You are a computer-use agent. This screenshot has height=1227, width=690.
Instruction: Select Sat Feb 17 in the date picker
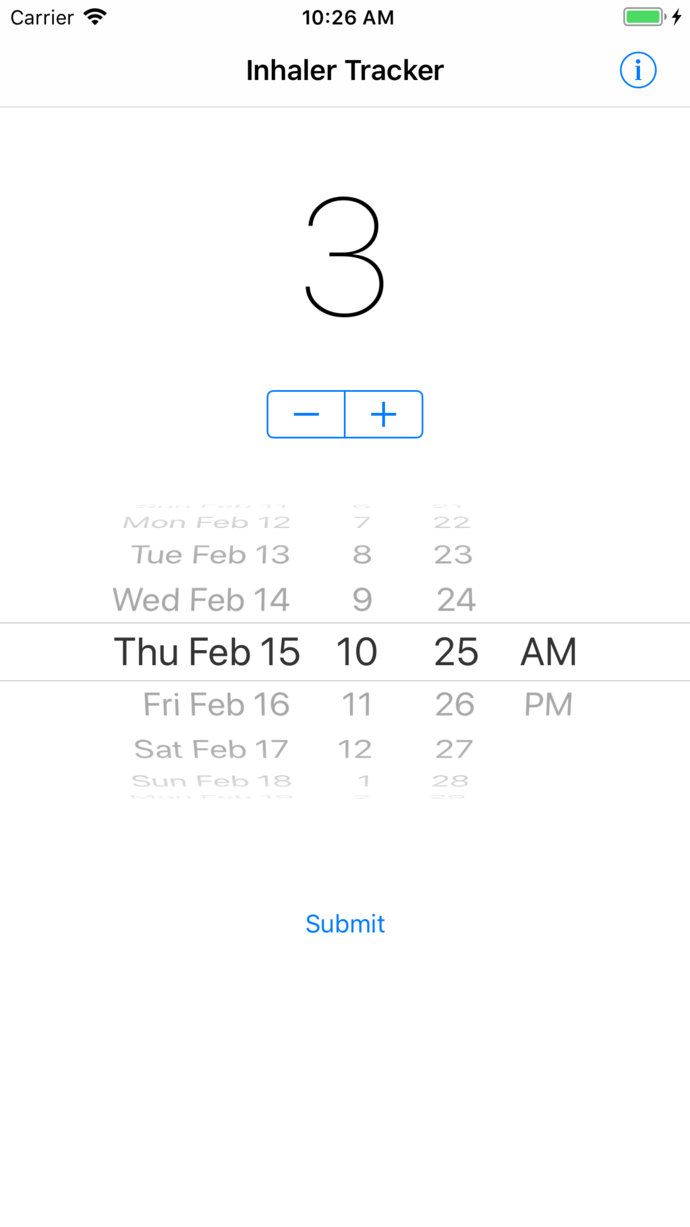tap(211, 749)
